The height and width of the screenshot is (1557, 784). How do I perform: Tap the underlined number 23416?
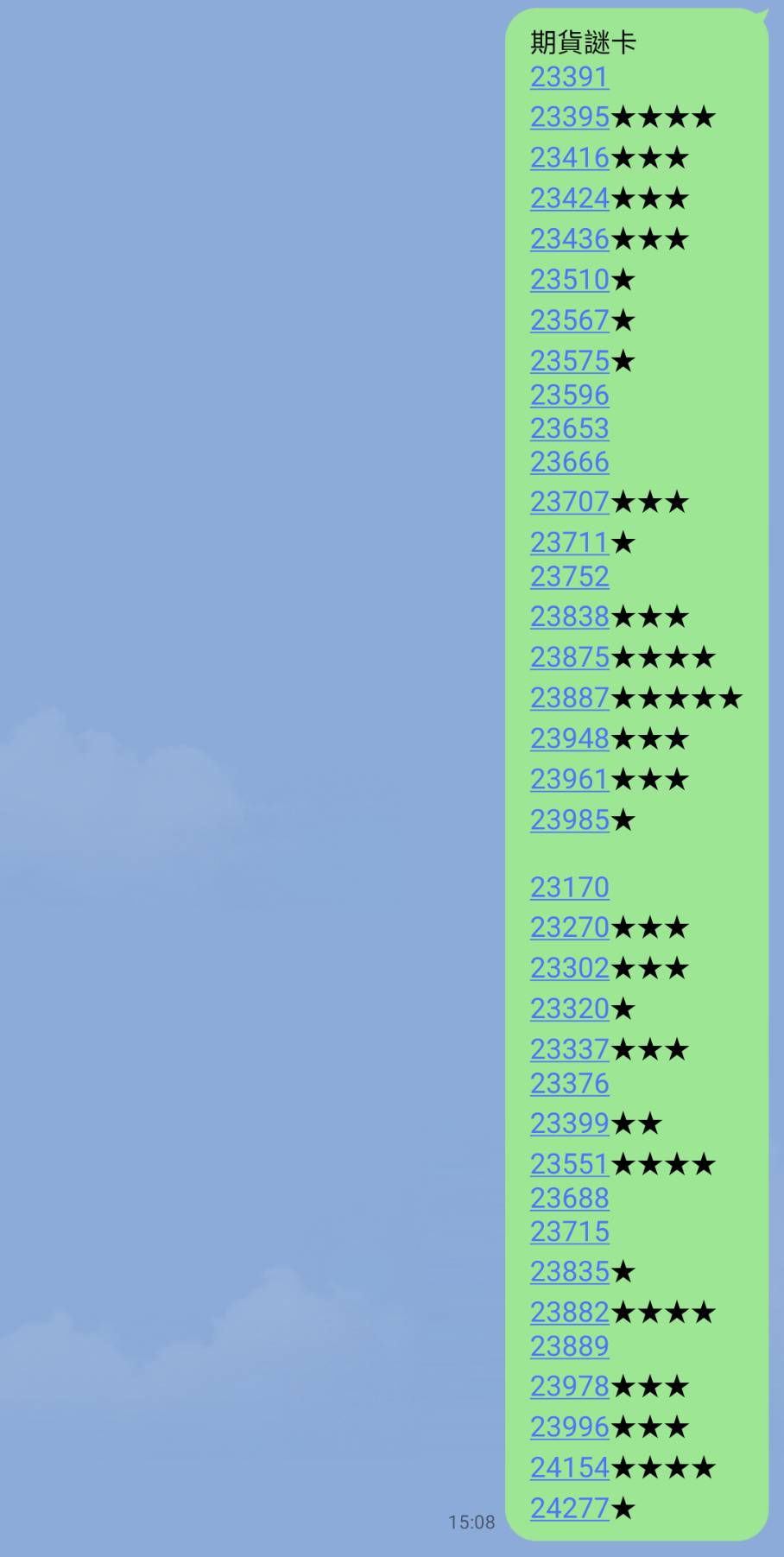tap(570, 158)
